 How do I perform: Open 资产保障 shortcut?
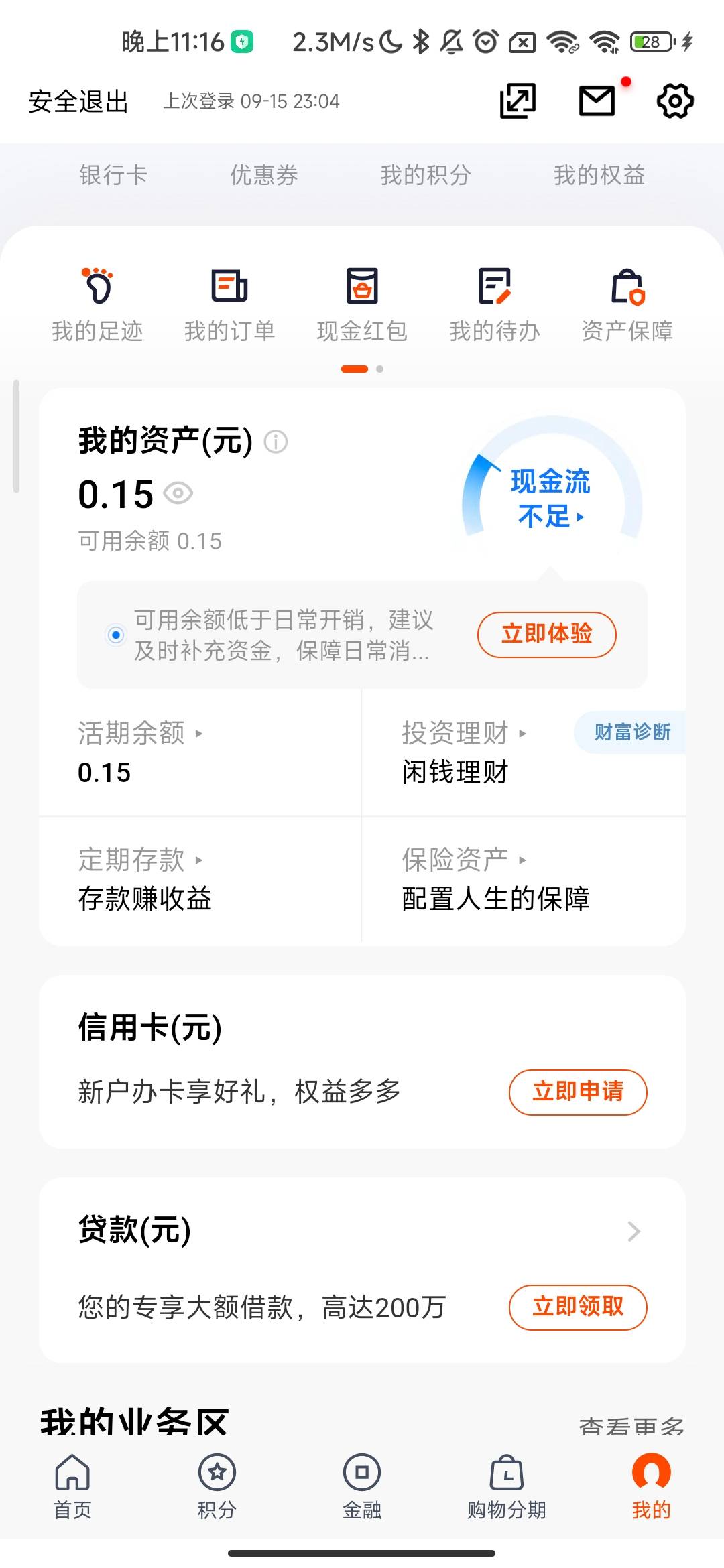tap(627, 305)
